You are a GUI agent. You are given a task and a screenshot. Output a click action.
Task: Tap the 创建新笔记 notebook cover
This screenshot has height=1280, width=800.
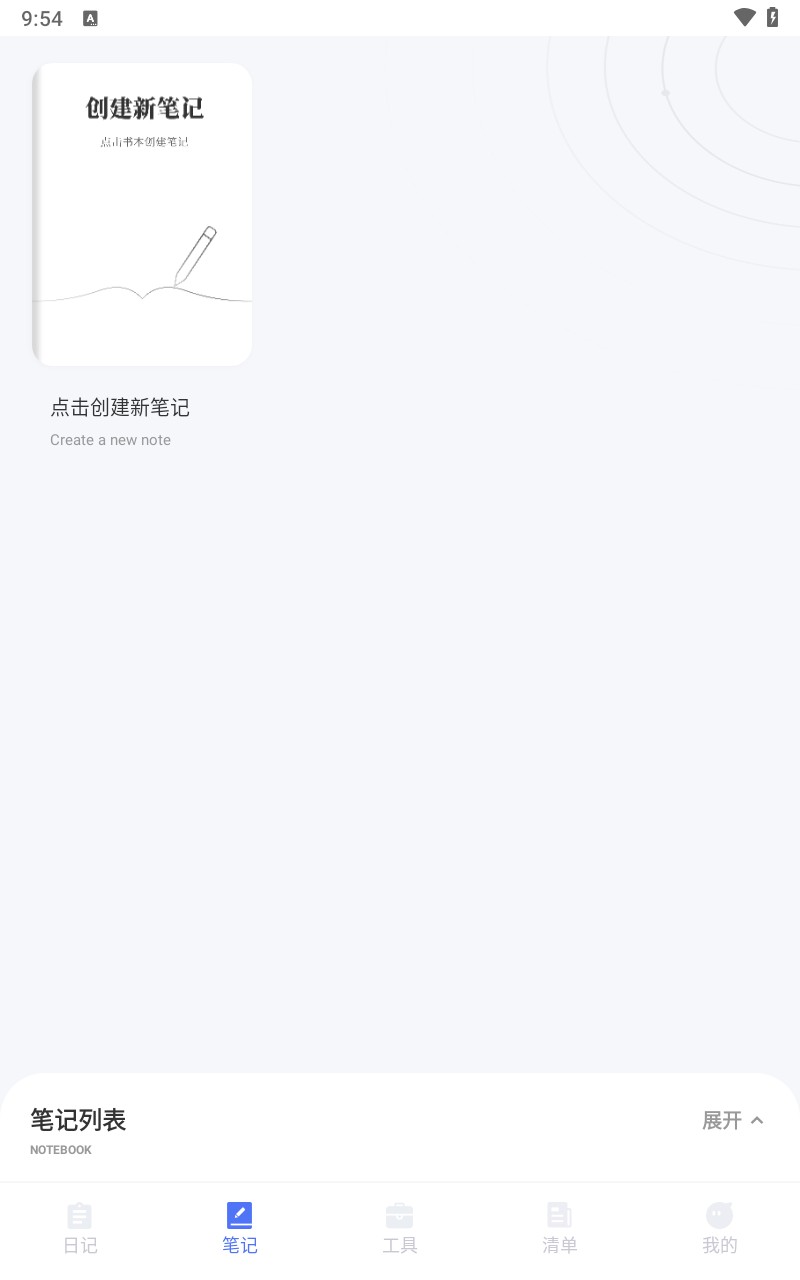(x=142, y=213)
